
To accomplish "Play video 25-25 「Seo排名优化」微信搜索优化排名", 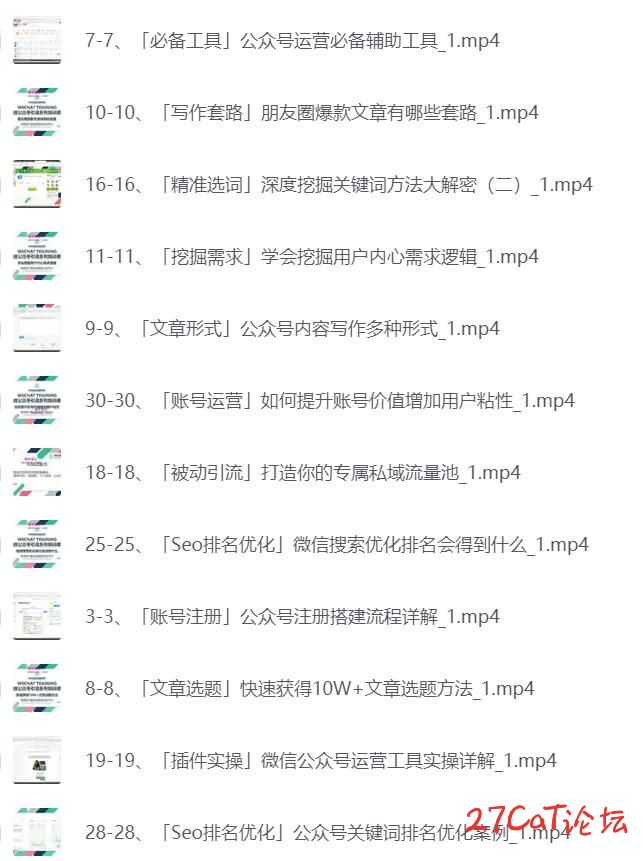I will 336,545.
